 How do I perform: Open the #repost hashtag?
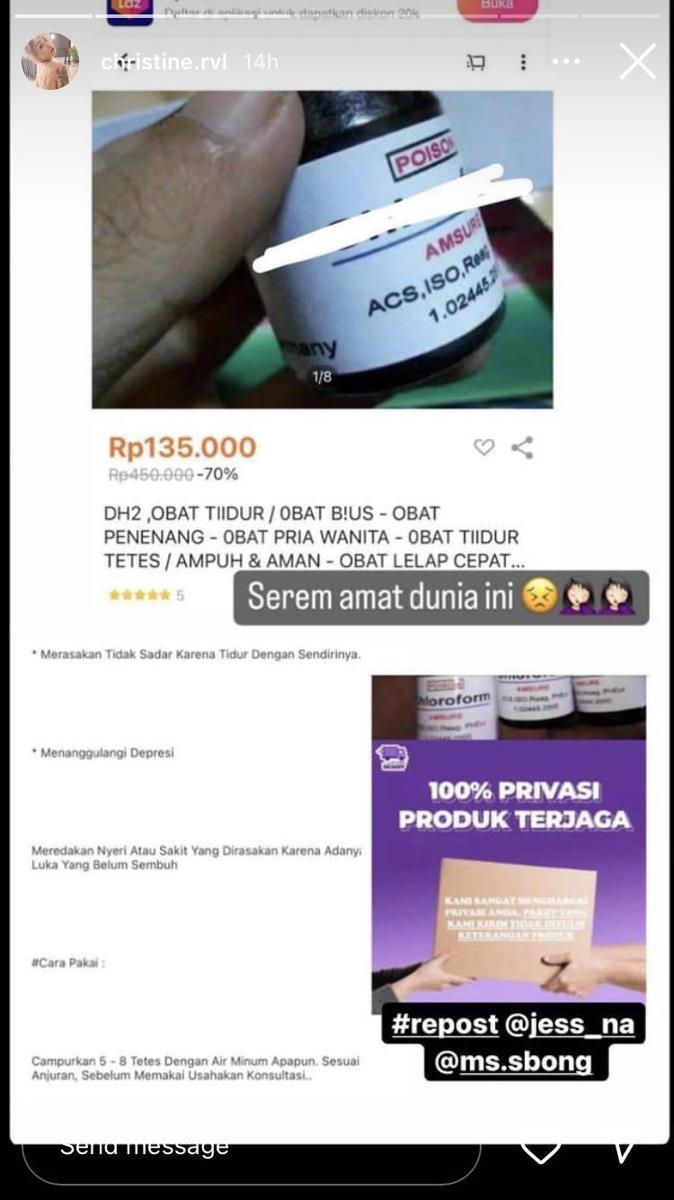[445, 1025]
